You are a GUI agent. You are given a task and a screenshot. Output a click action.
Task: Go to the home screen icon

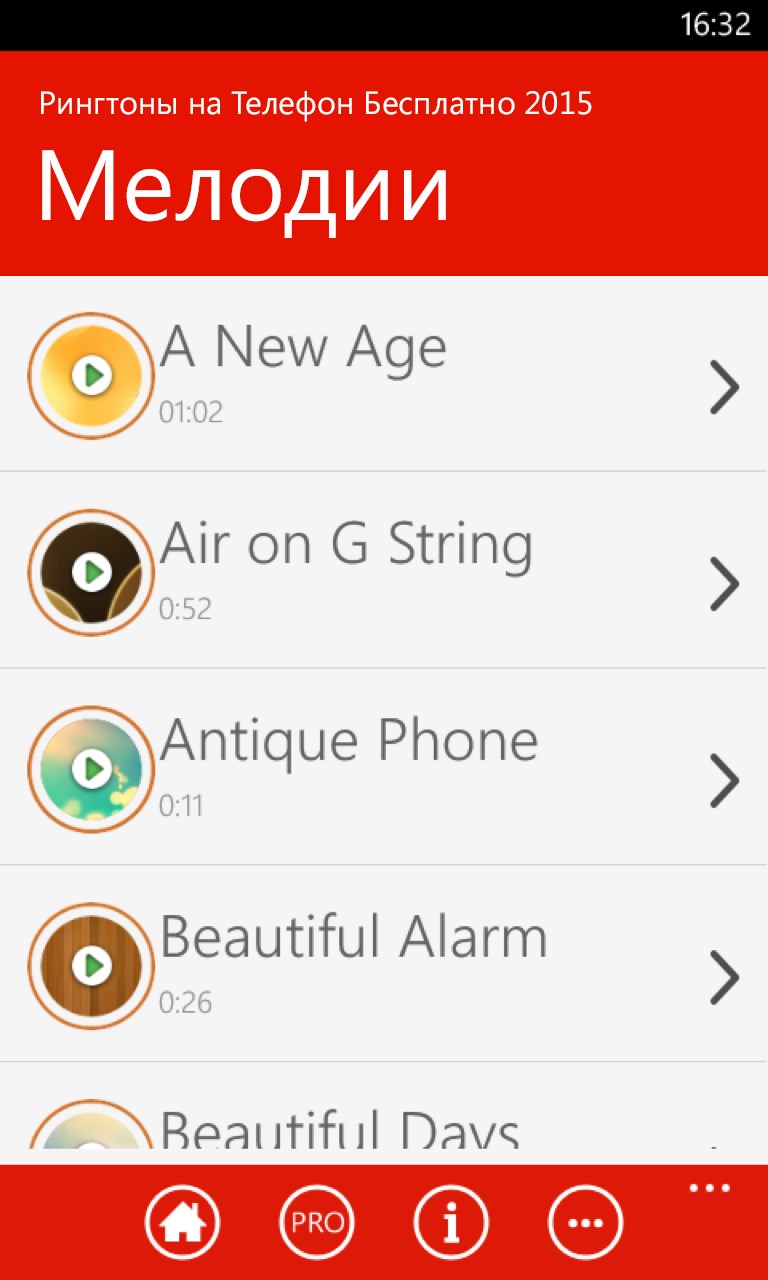tap(182, 1222)
